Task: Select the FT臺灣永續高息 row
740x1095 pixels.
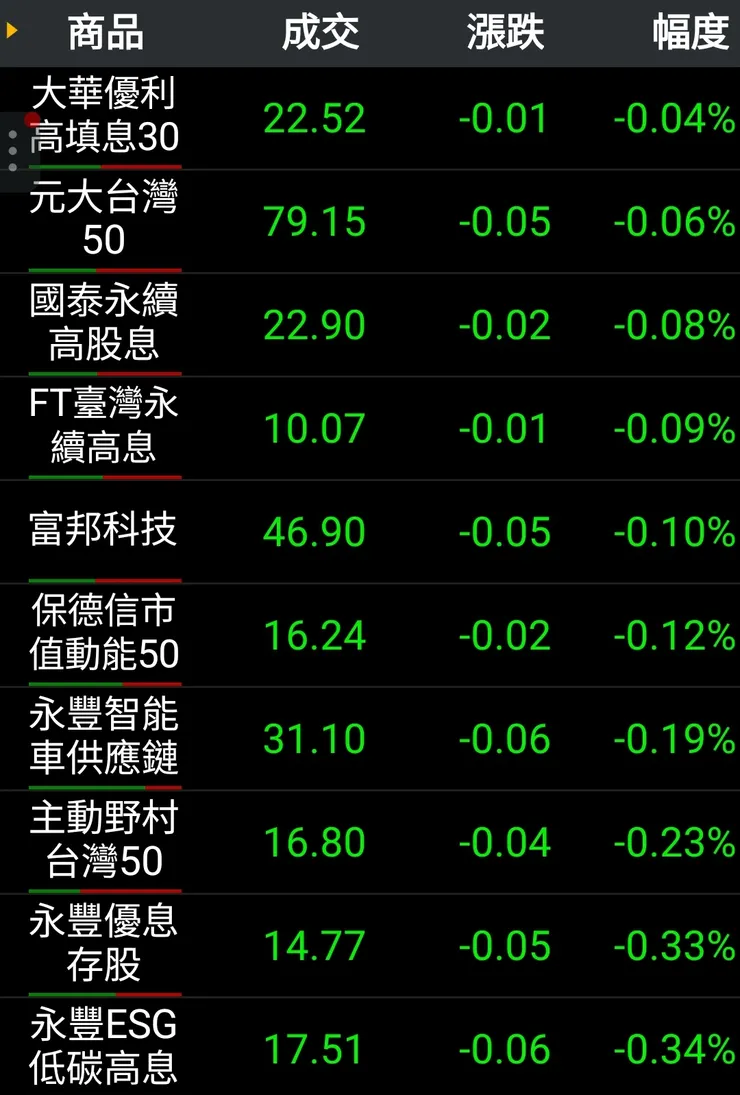Action: (x=105, y=427)
